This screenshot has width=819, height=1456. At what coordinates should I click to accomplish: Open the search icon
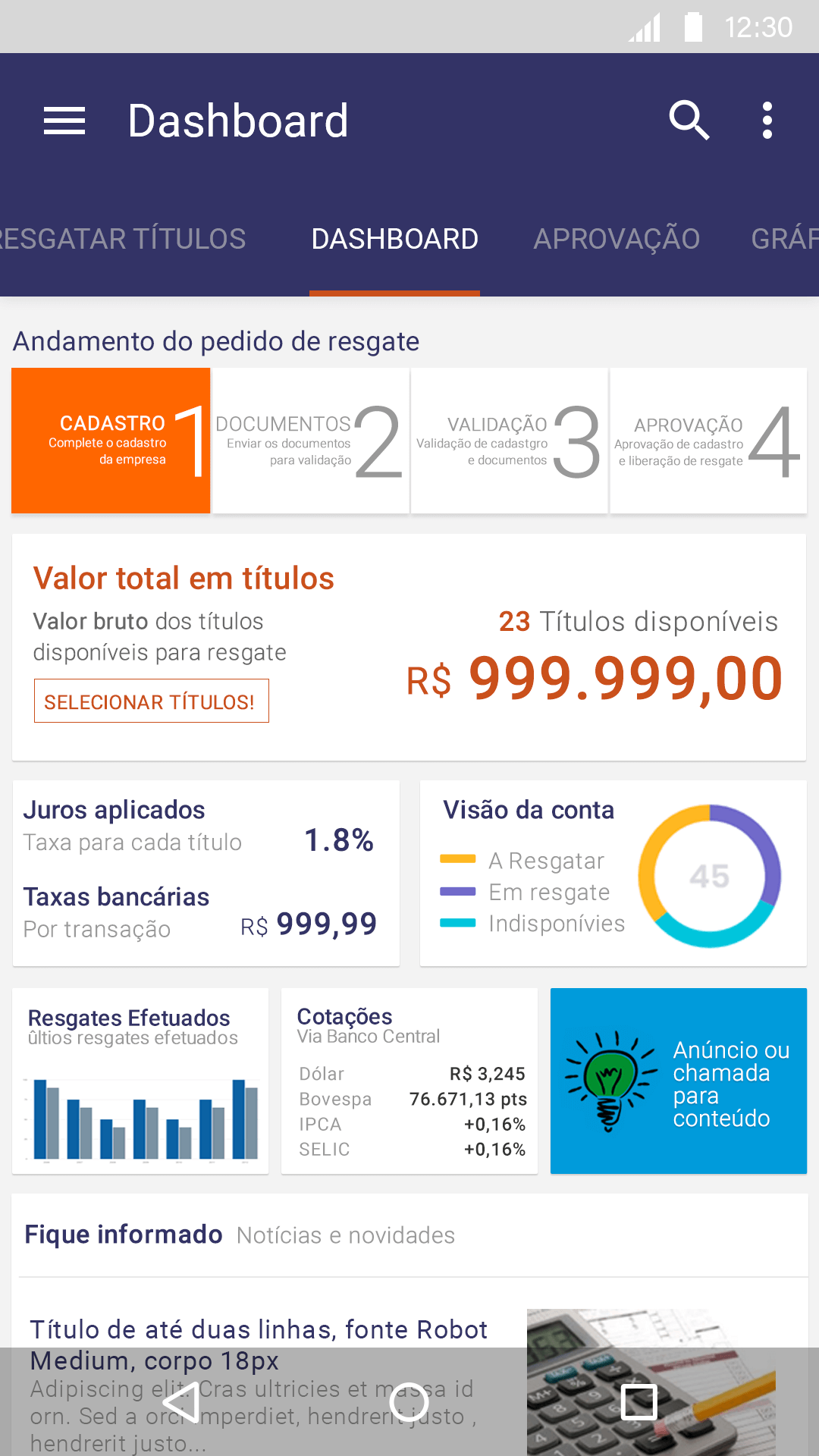(689, 121)
